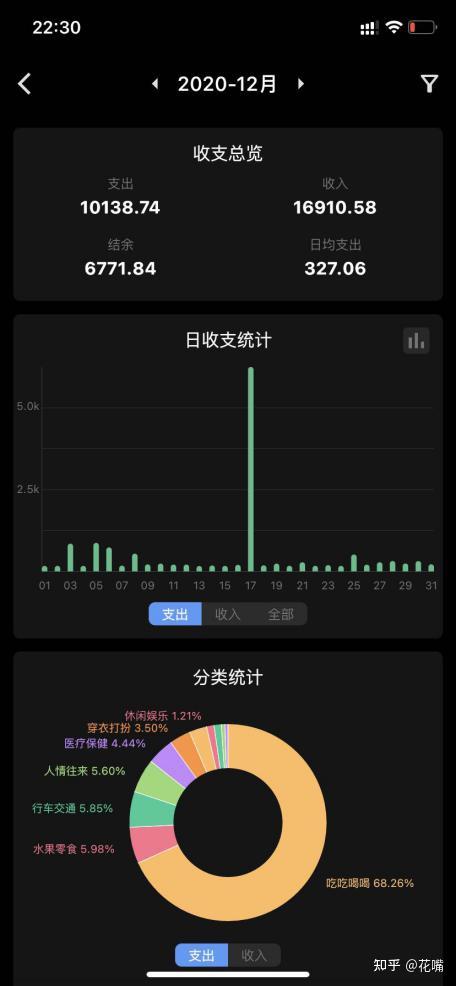
Task: Go to the previous month
Action: point(155,84)
